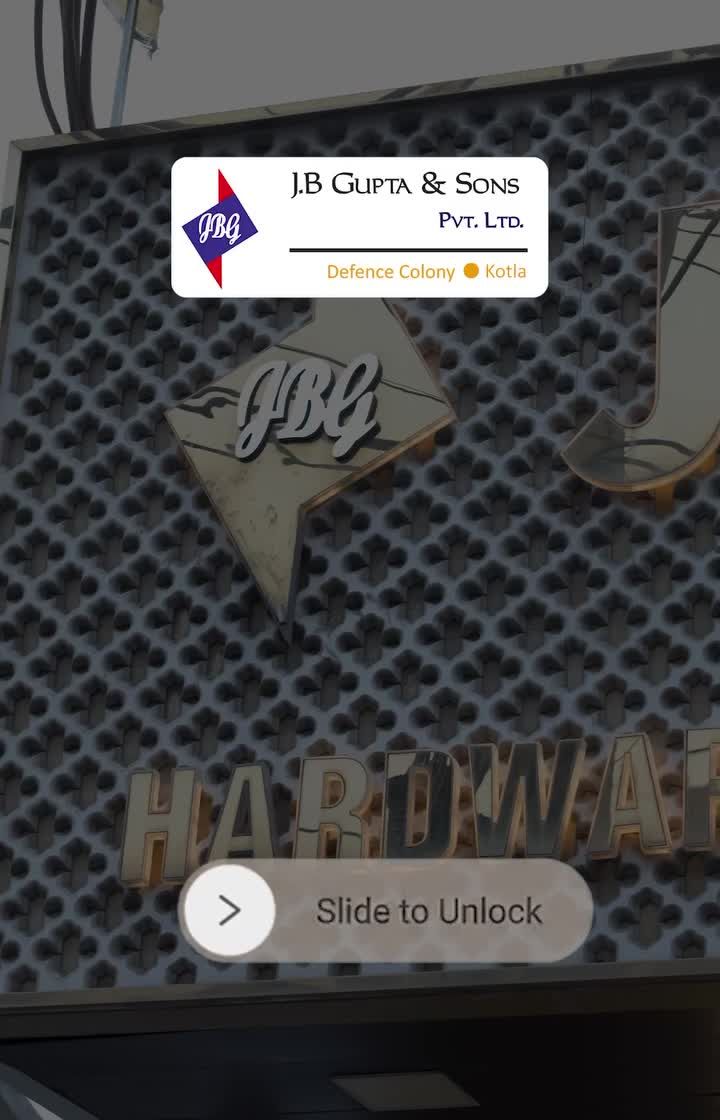720x1120 pixels.
Task: Tap the Slide to Unlock arrow handle
Action: tap(229, 910)
